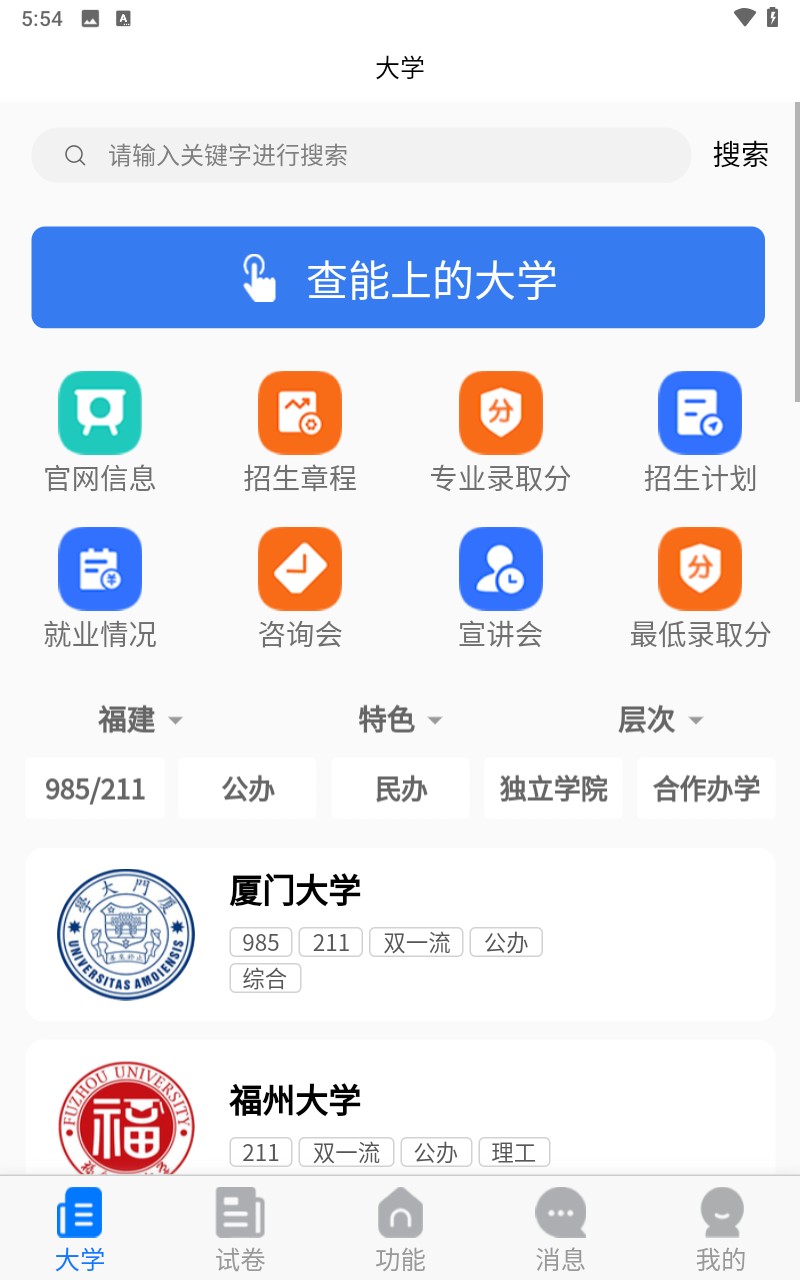The width and height of the screenshot is (800, 1280).
Task: Click the keyword search input field
Action: pyautogui.click(x=360, y=155)
